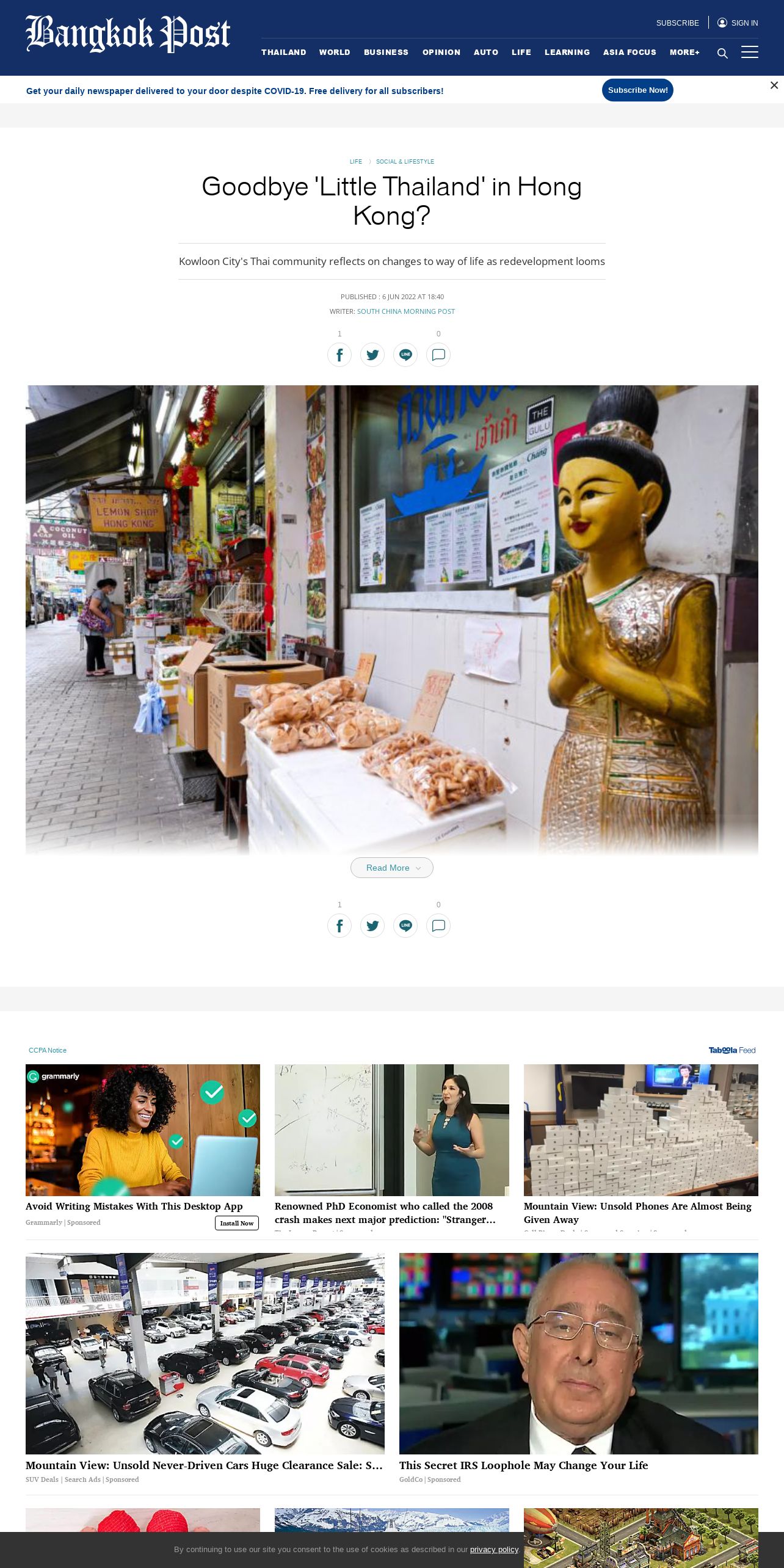Viewport: 784px width, 1568px height.
Task: Open the search magnifier in header
Action: click(x=722, y=53)
